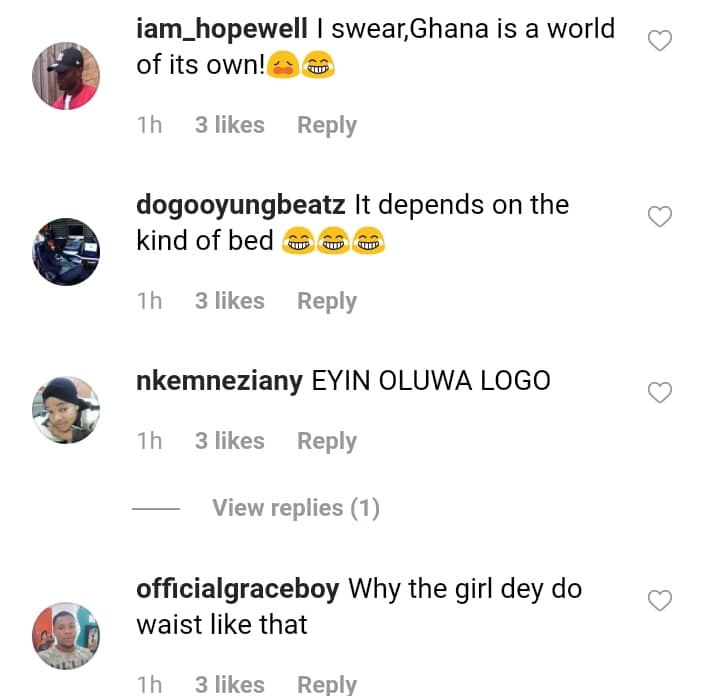Image resolution: width=720 pixels, height=696 pixels.
Task: Reply to officialgraceboy's comment
Action: [326, 684]
